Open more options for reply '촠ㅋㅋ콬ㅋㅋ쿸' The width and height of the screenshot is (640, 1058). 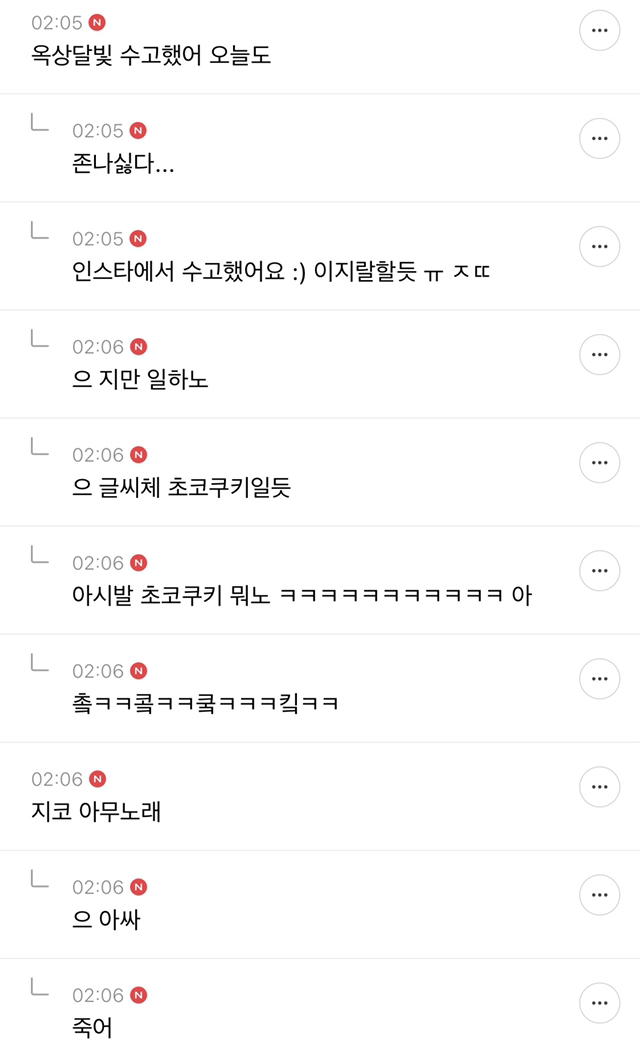click(600, 678)
